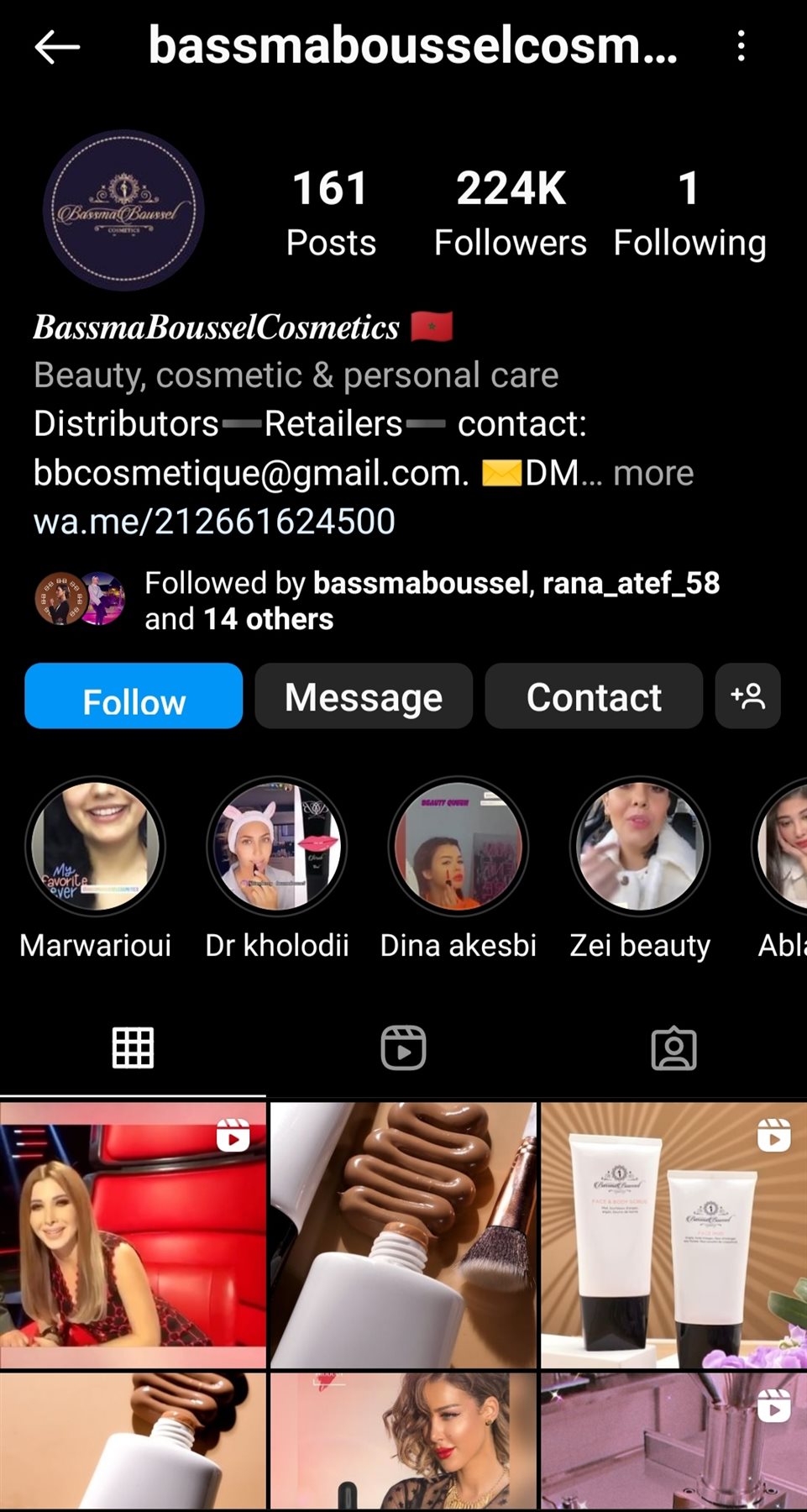Screen dimensions: 807x1512
Task: Select the posts grid tab
Action: pos(133,1047)
